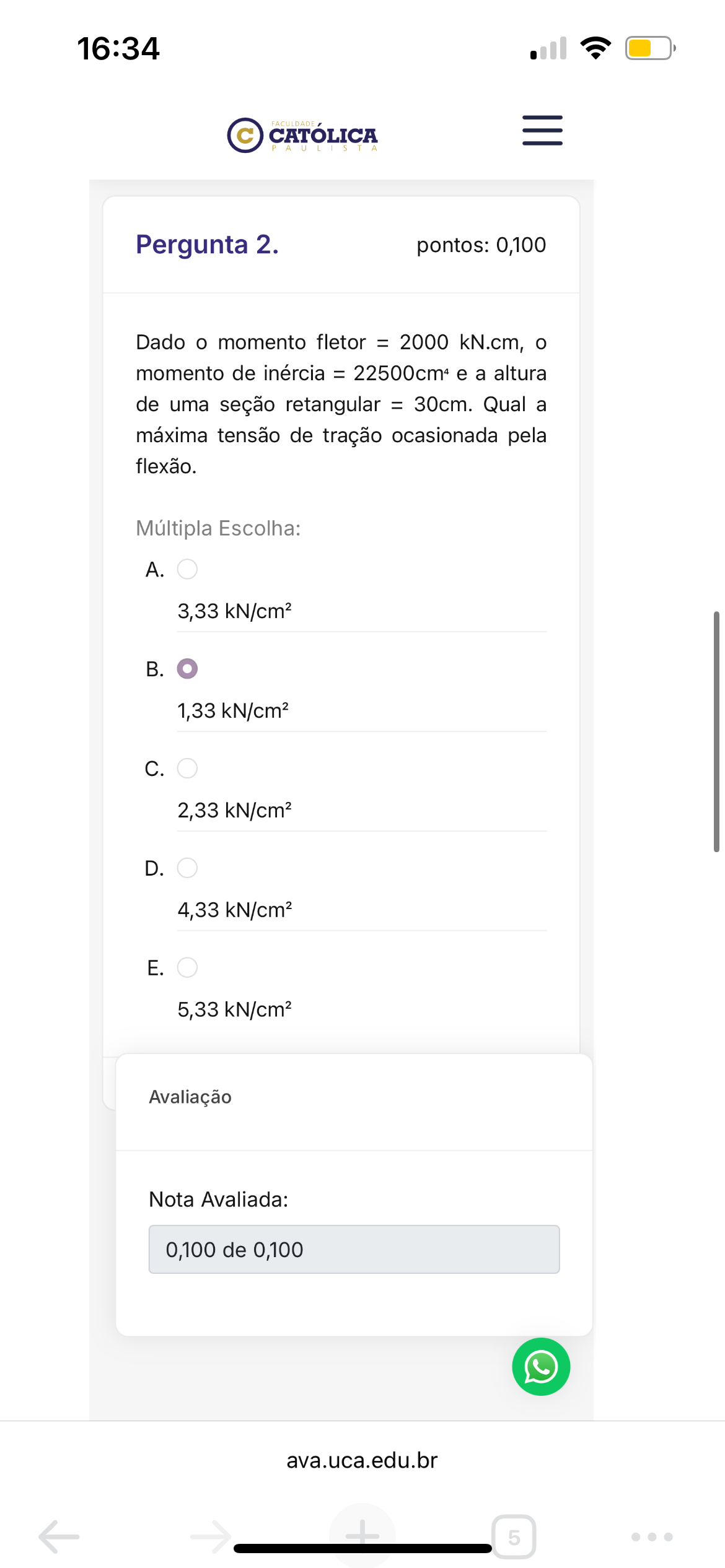Tap the Faculdade Católica Paulista logo
Viewport: 725px width, 1568px height.
(x=302, y=135)
